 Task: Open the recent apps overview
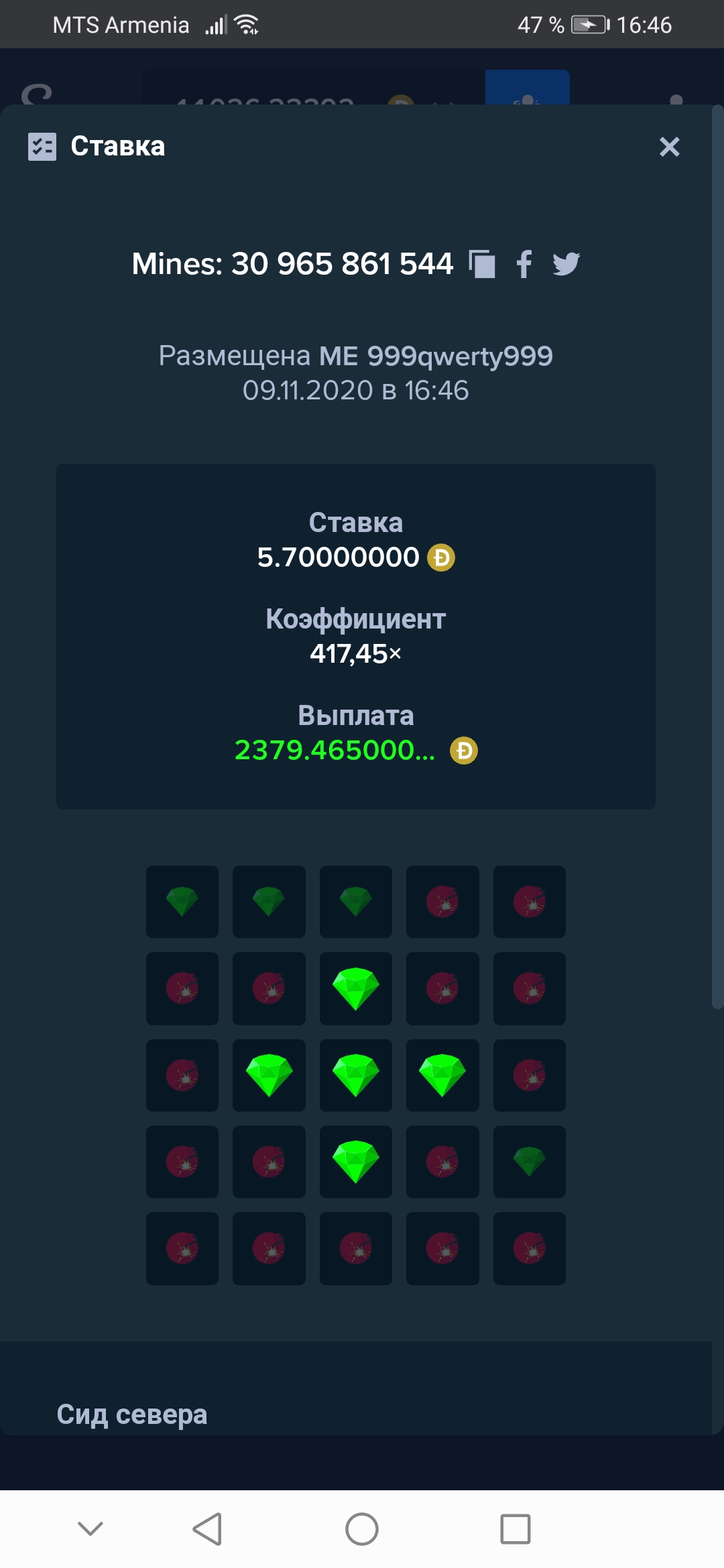click(x=516, y=1529)
